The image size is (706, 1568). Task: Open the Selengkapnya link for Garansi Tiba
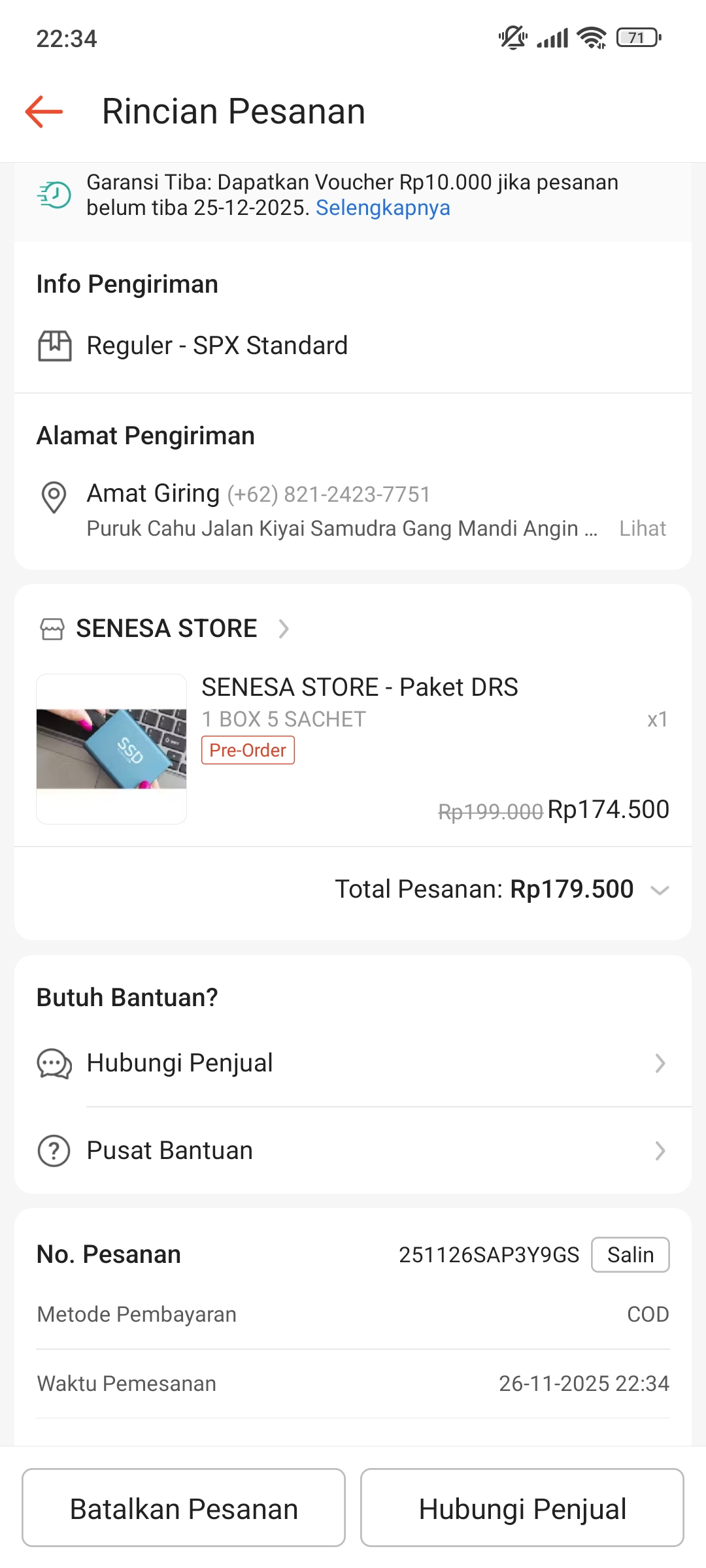(382, 208)
